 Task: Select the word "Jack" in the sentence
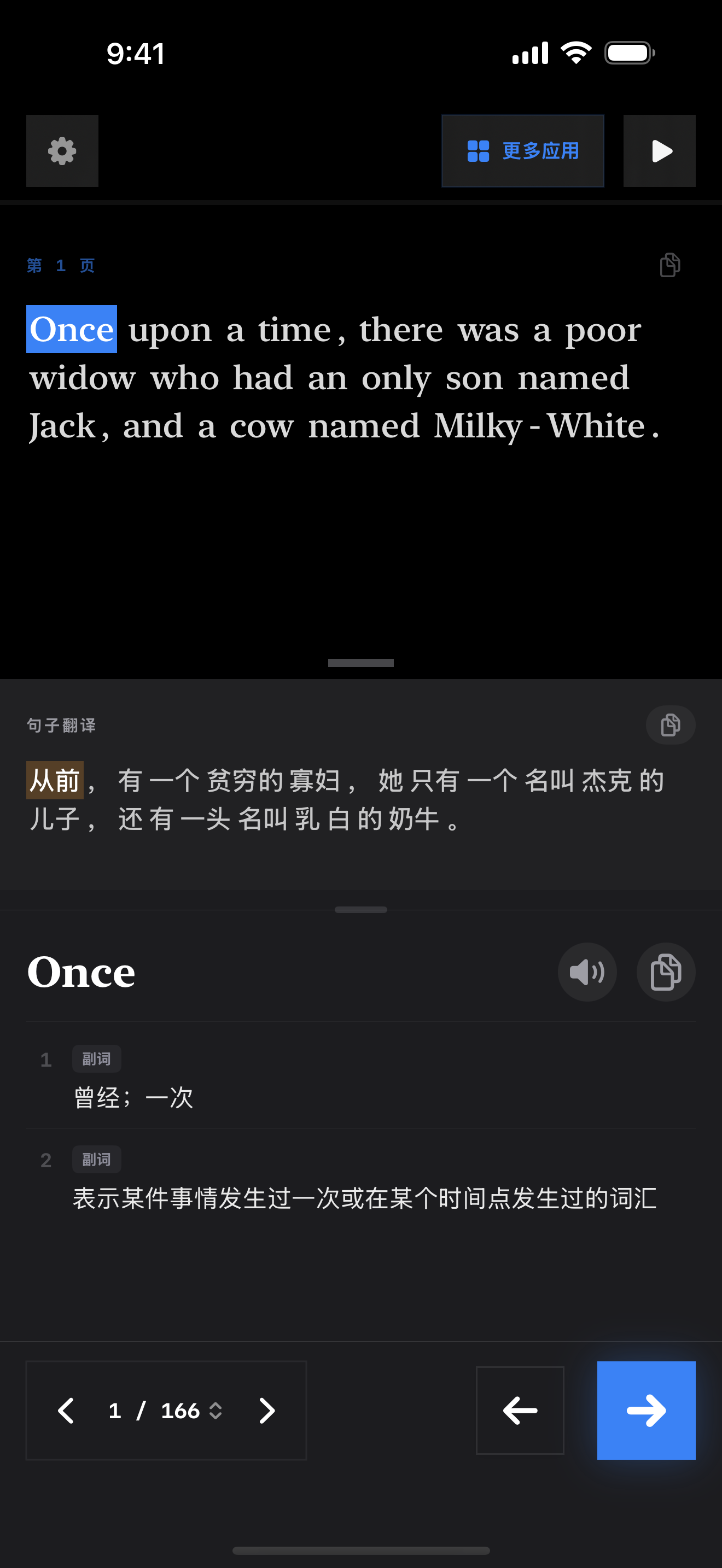63,426
